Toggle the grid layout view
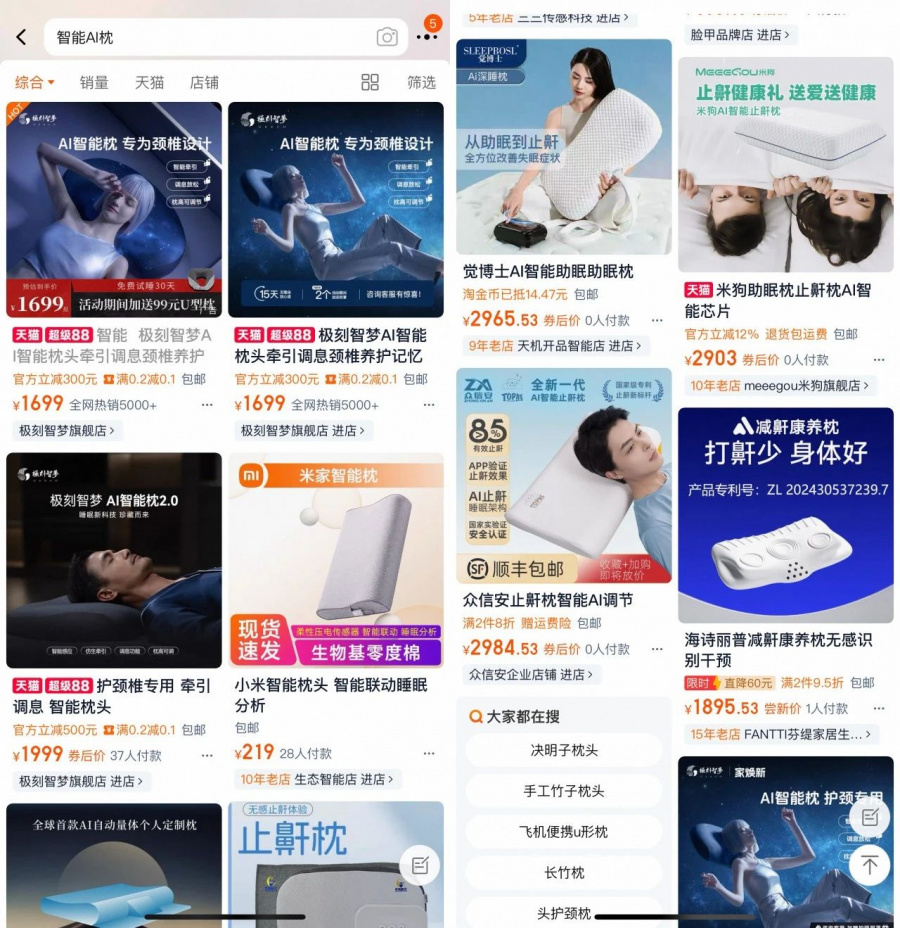This screenshot has width=900, height=928. pyautogui.click(x=370, y=82)
